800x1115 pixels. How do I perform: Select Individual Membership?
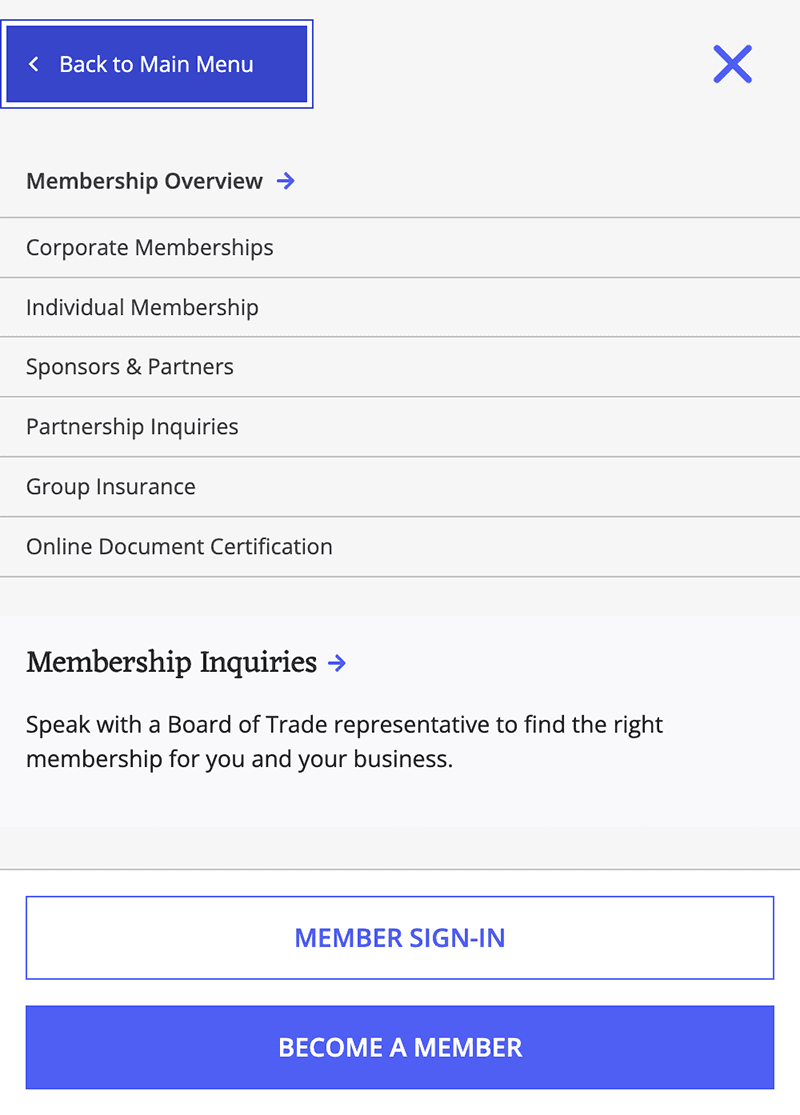142,307
